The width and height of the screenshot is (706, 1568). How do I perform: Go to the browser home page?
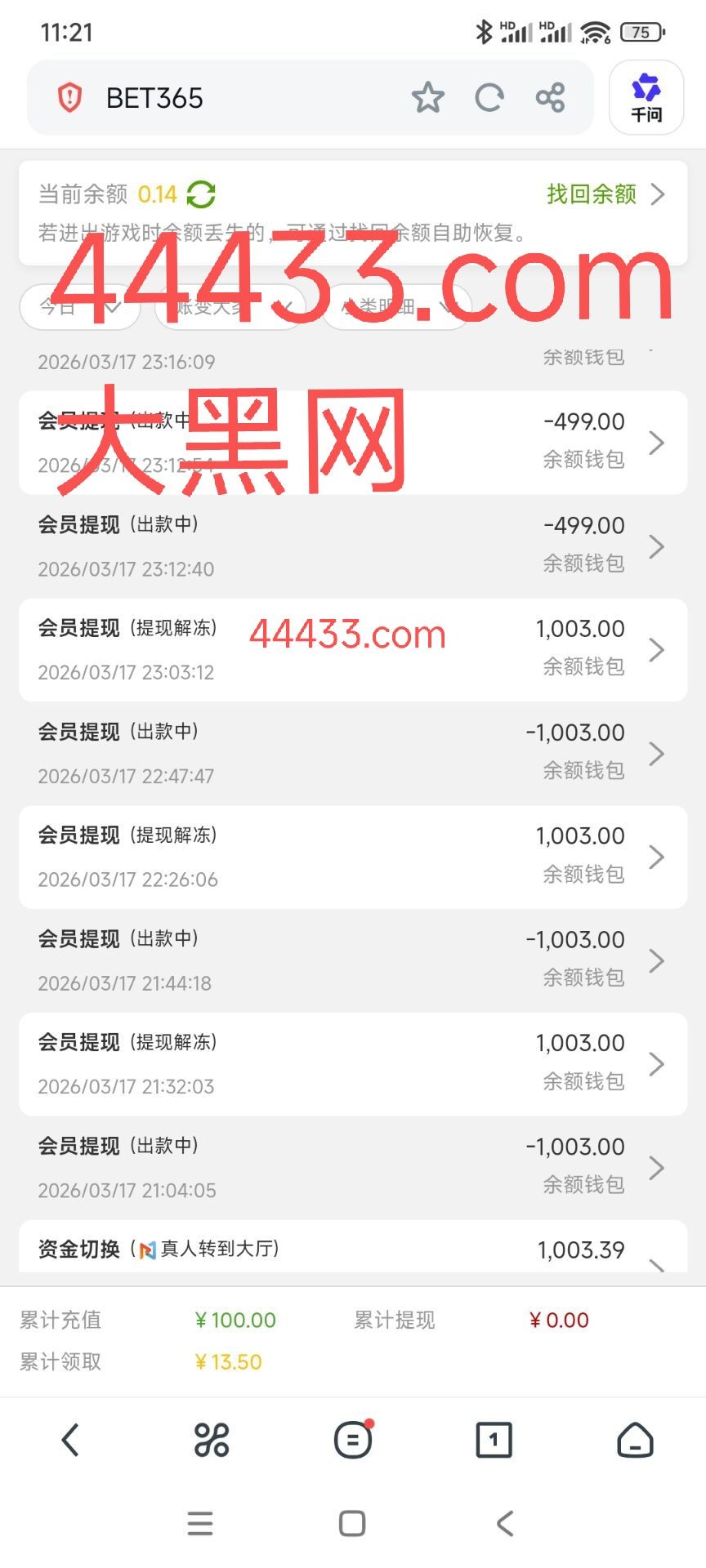(x=635, y=1440)
